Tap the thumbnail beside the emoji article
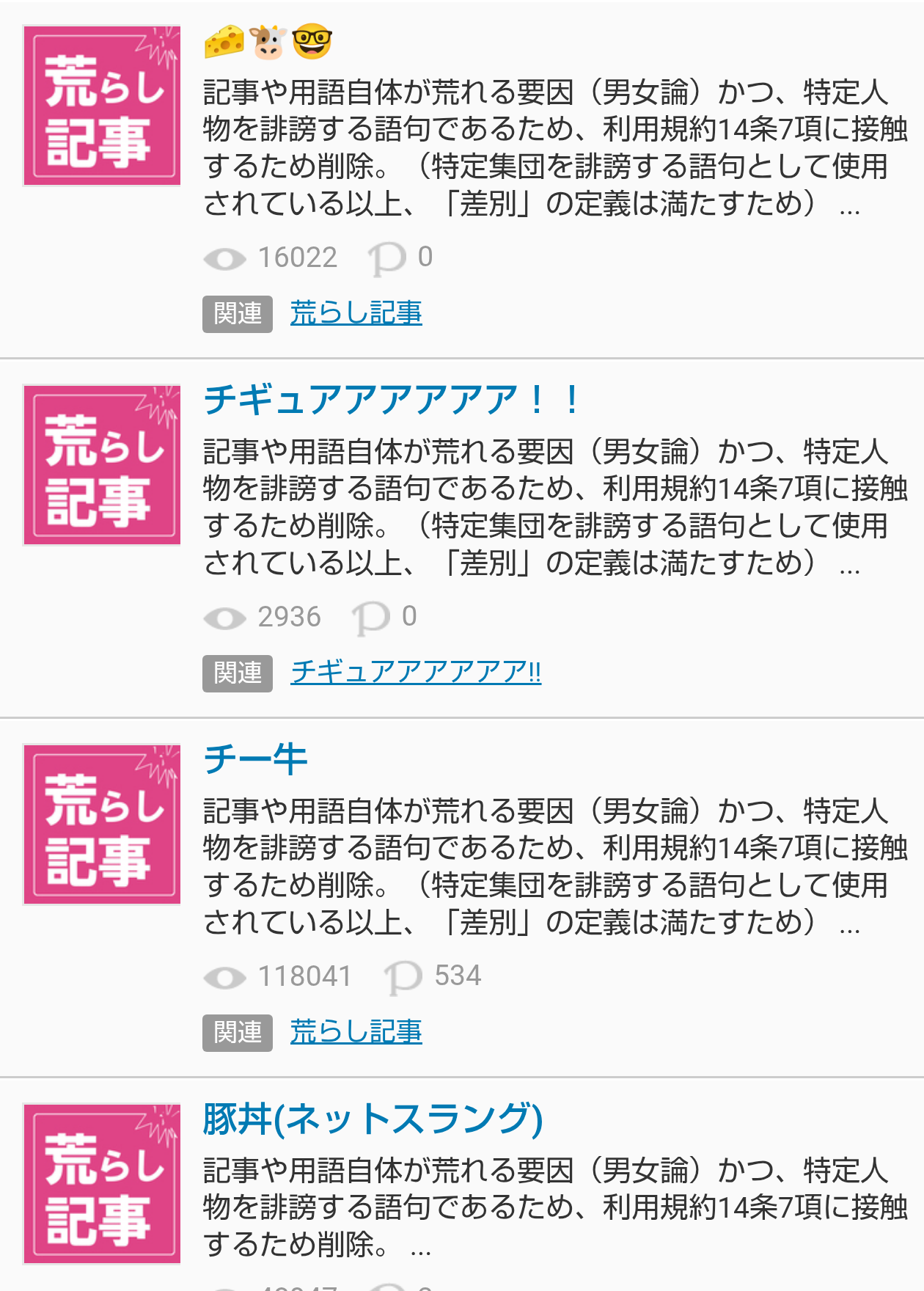 (x=102, y=106)
